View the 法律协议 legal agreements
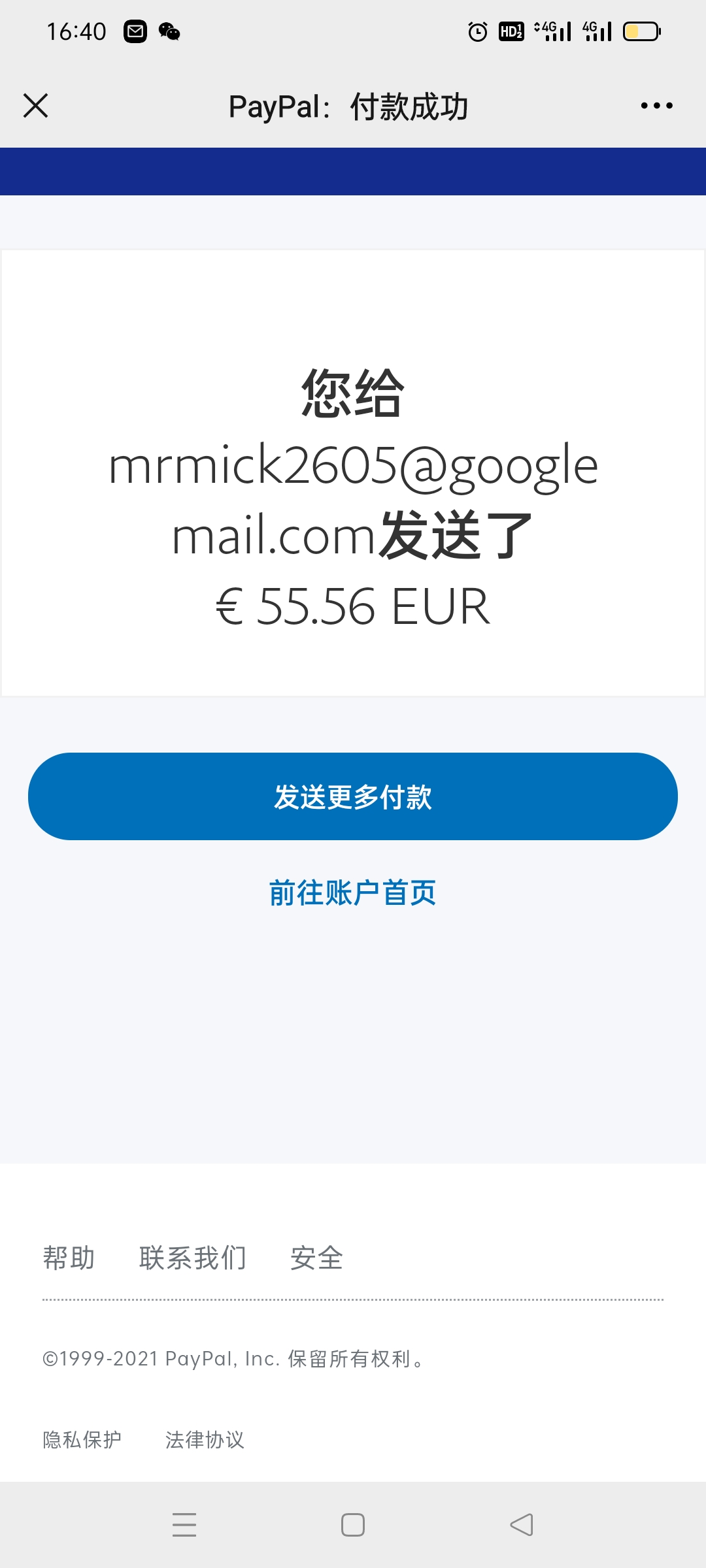The height and width of the screenshot is (1568, 706). 205,1440
